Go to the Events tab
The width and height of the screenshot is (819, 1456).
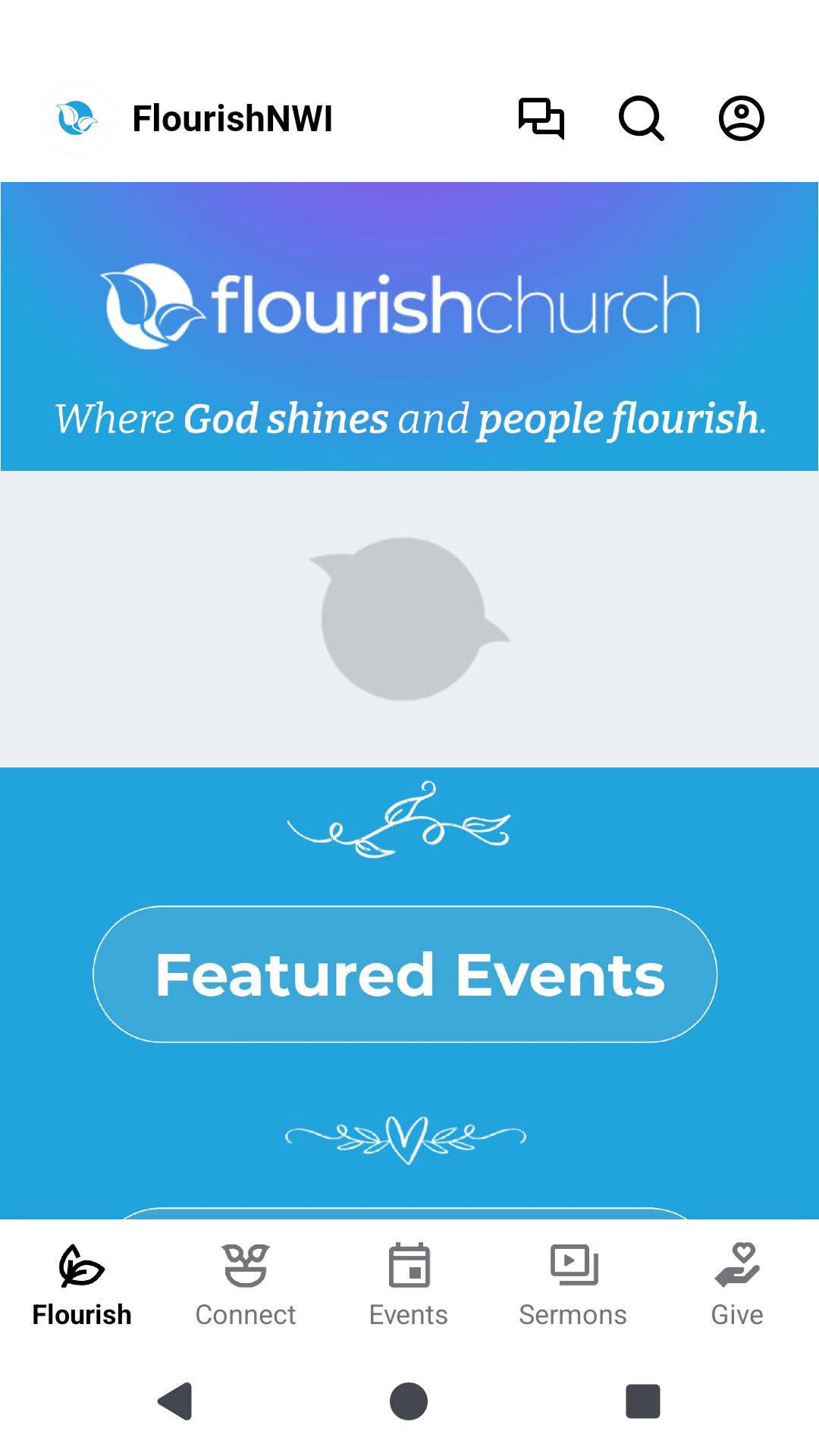[409, 1285]
